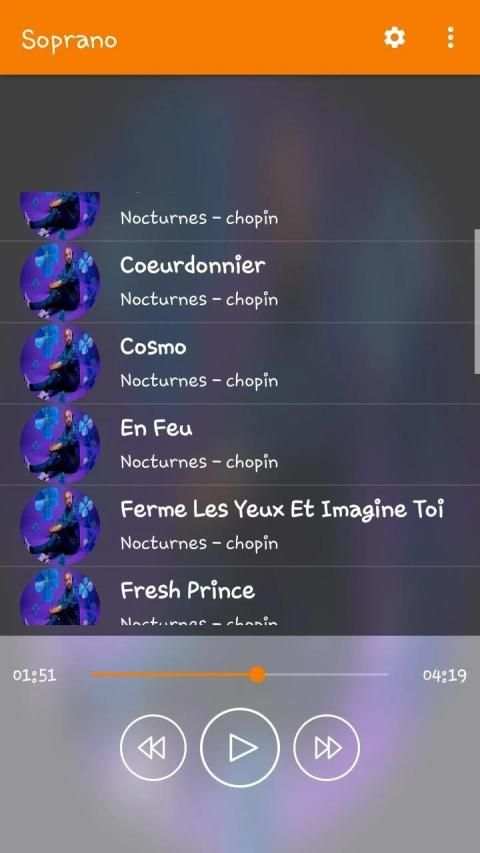
Task: Skip forward to the next track
Action: coord(327,747)
